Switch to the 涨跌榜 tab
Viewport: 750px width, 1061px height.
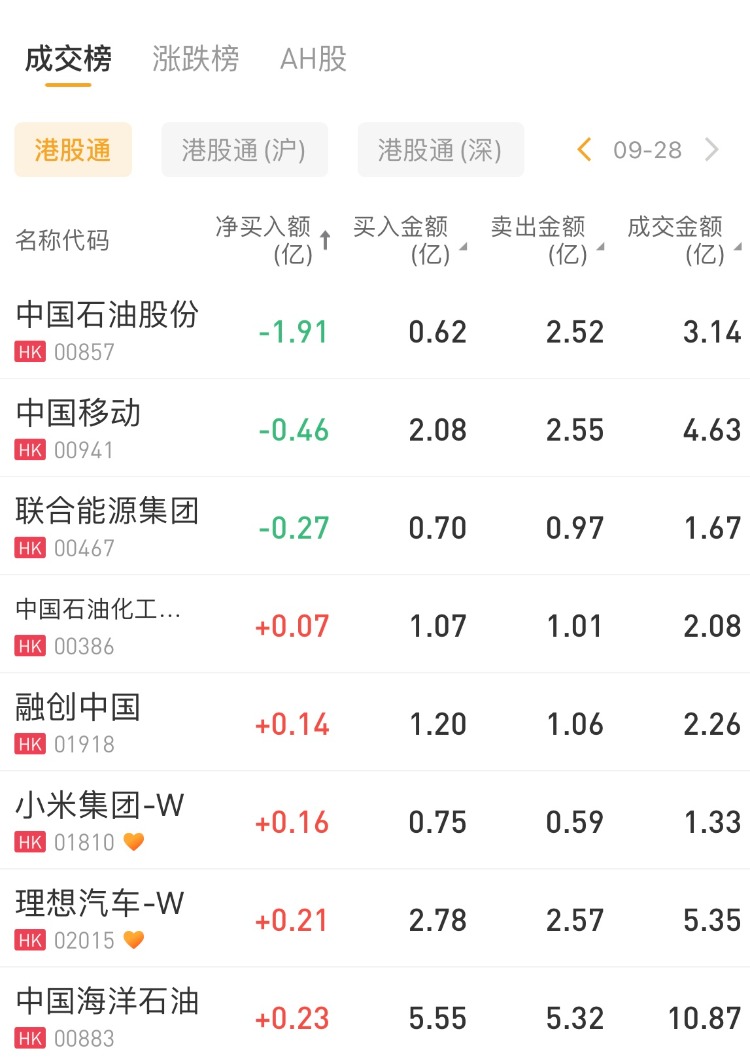(195, 59)
